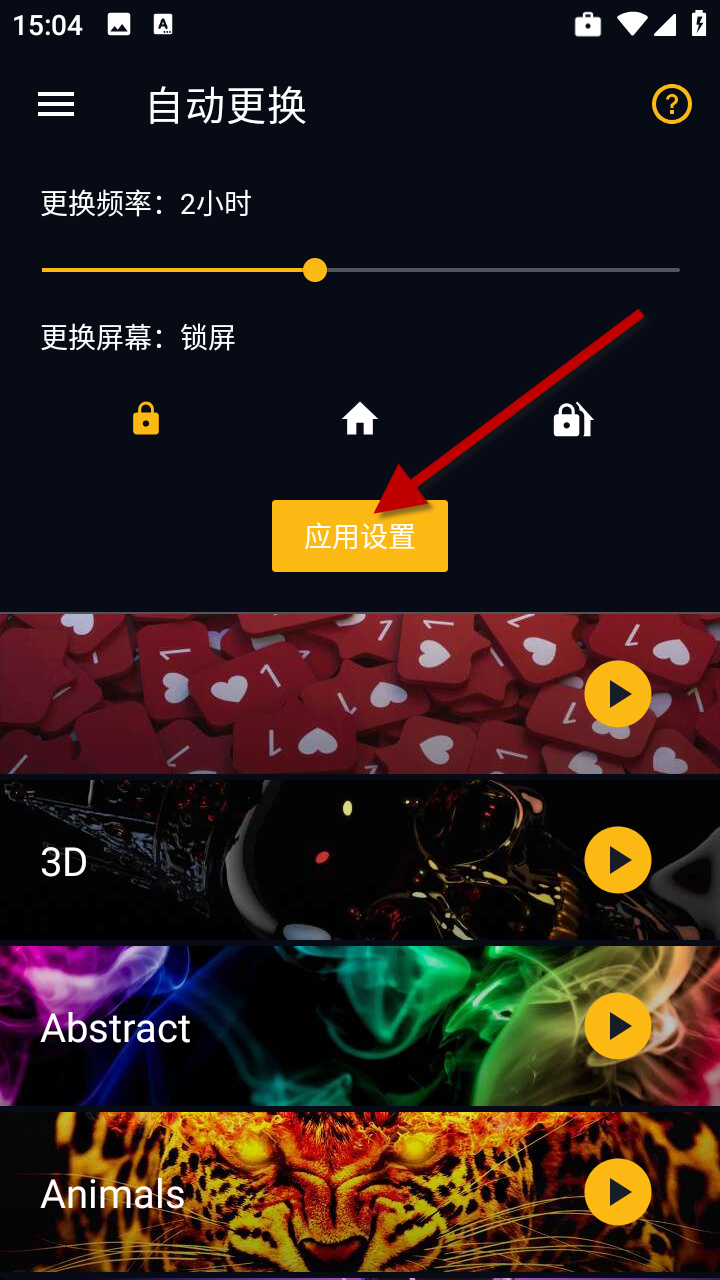Tap the 应用设置 button

[x=360, y=536]
